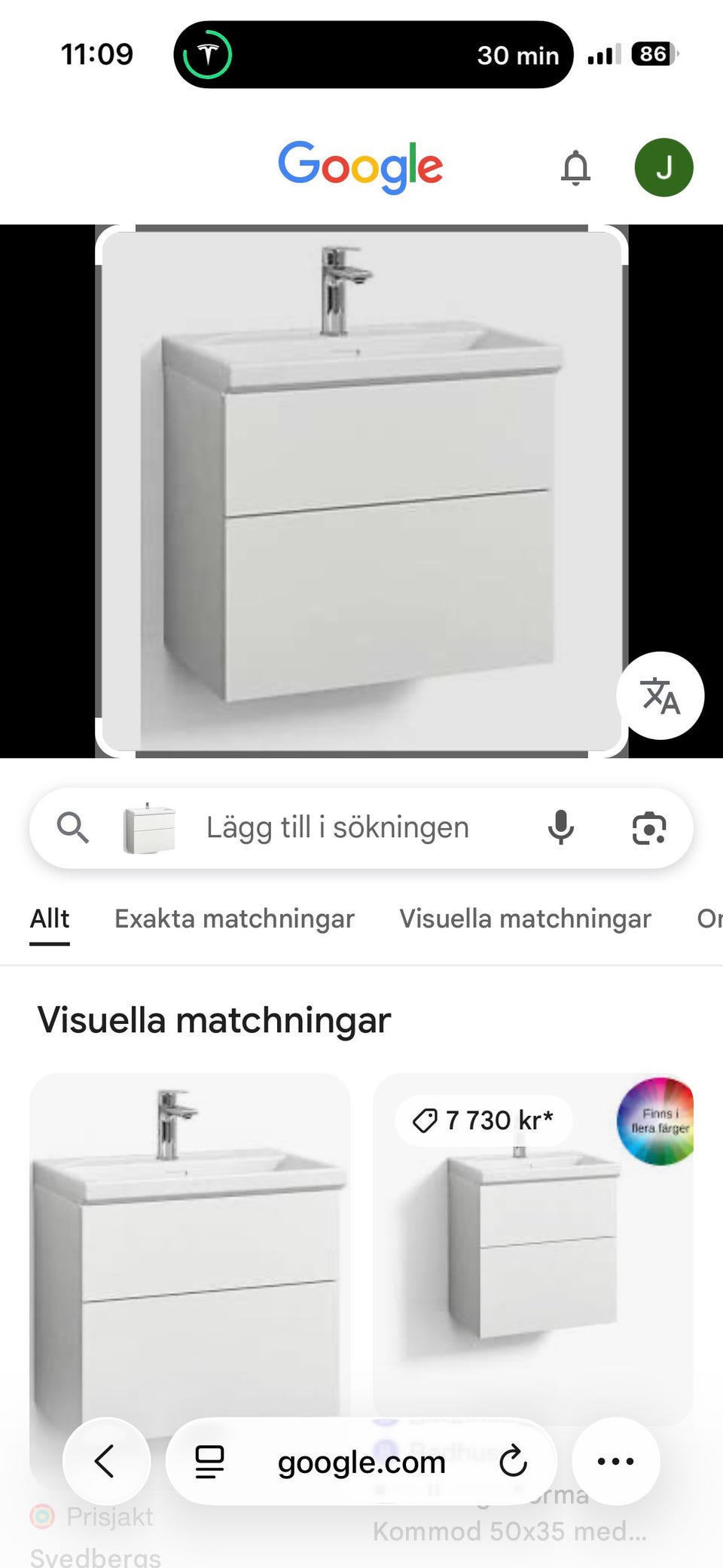This screenshot has height=1568, width=723.
Task: Start a voice search with the microphone
Action: [560, 827]
